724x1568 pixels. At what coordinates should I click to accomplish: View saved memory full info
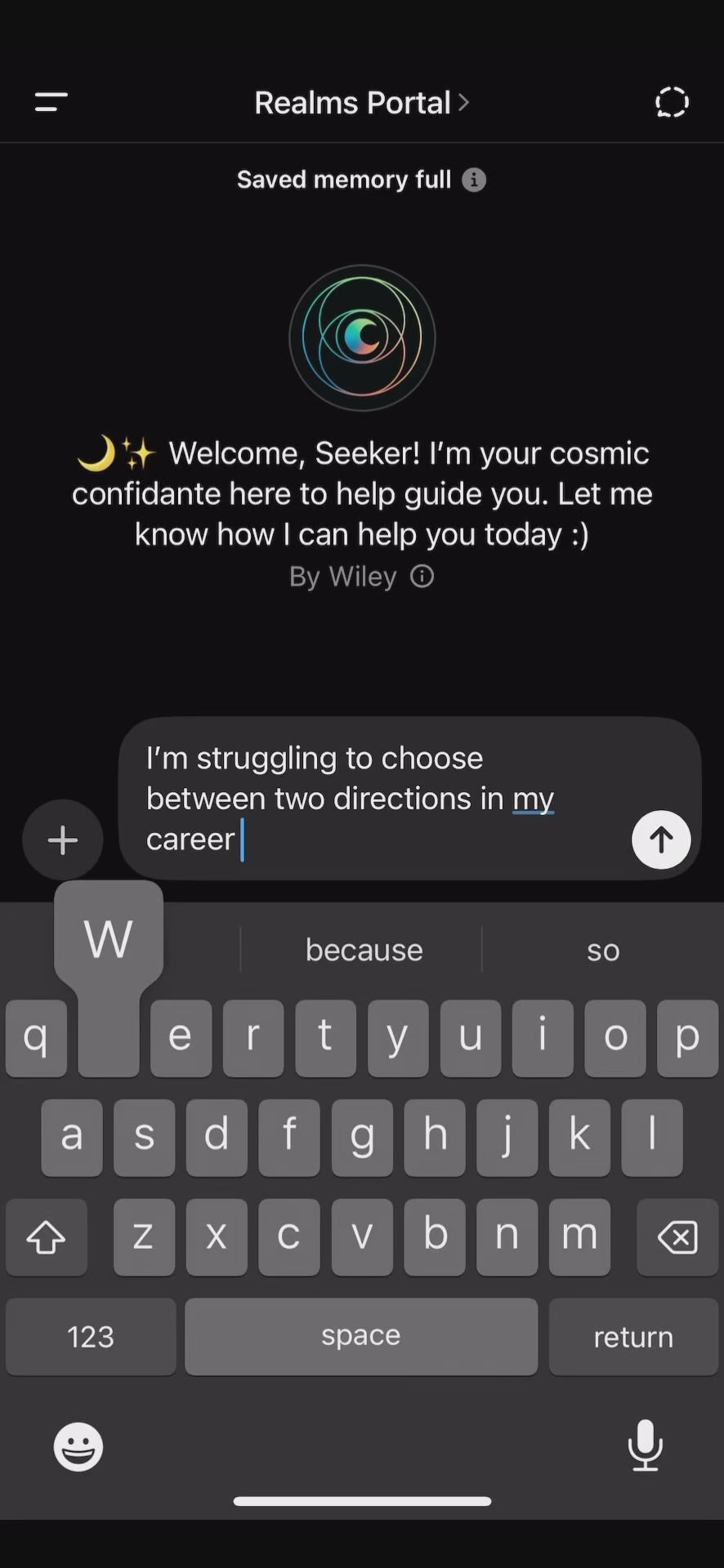(x=474, y=180)
